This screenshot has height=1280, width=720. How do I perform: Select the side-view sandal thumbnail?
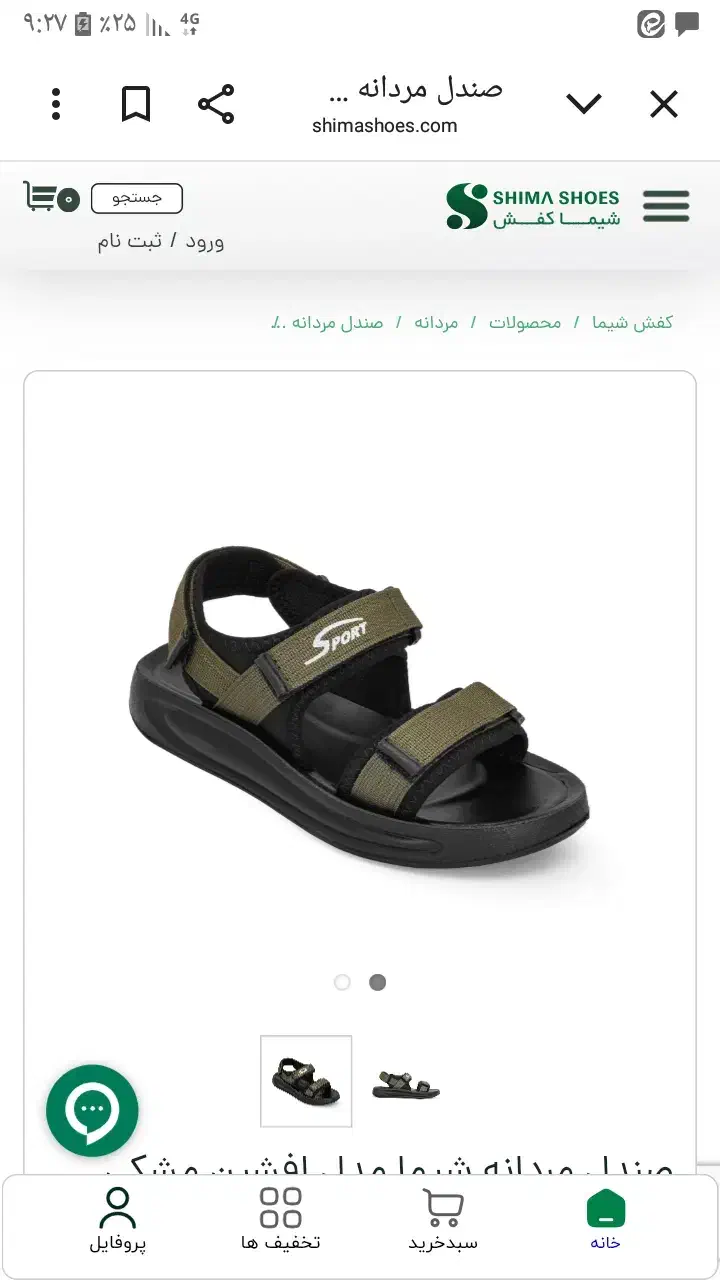(x=406, y=1082)
